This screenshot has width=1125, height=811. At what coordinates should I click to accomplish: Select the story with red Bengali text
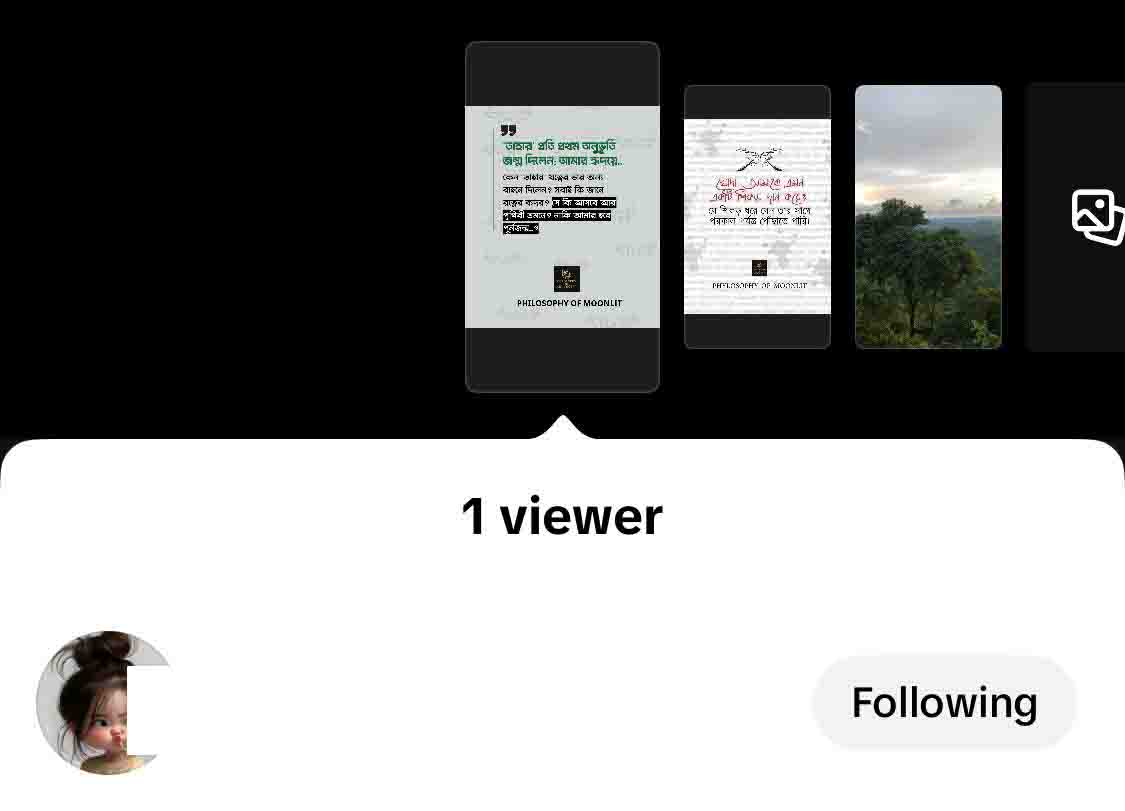[x=757, y=216]
